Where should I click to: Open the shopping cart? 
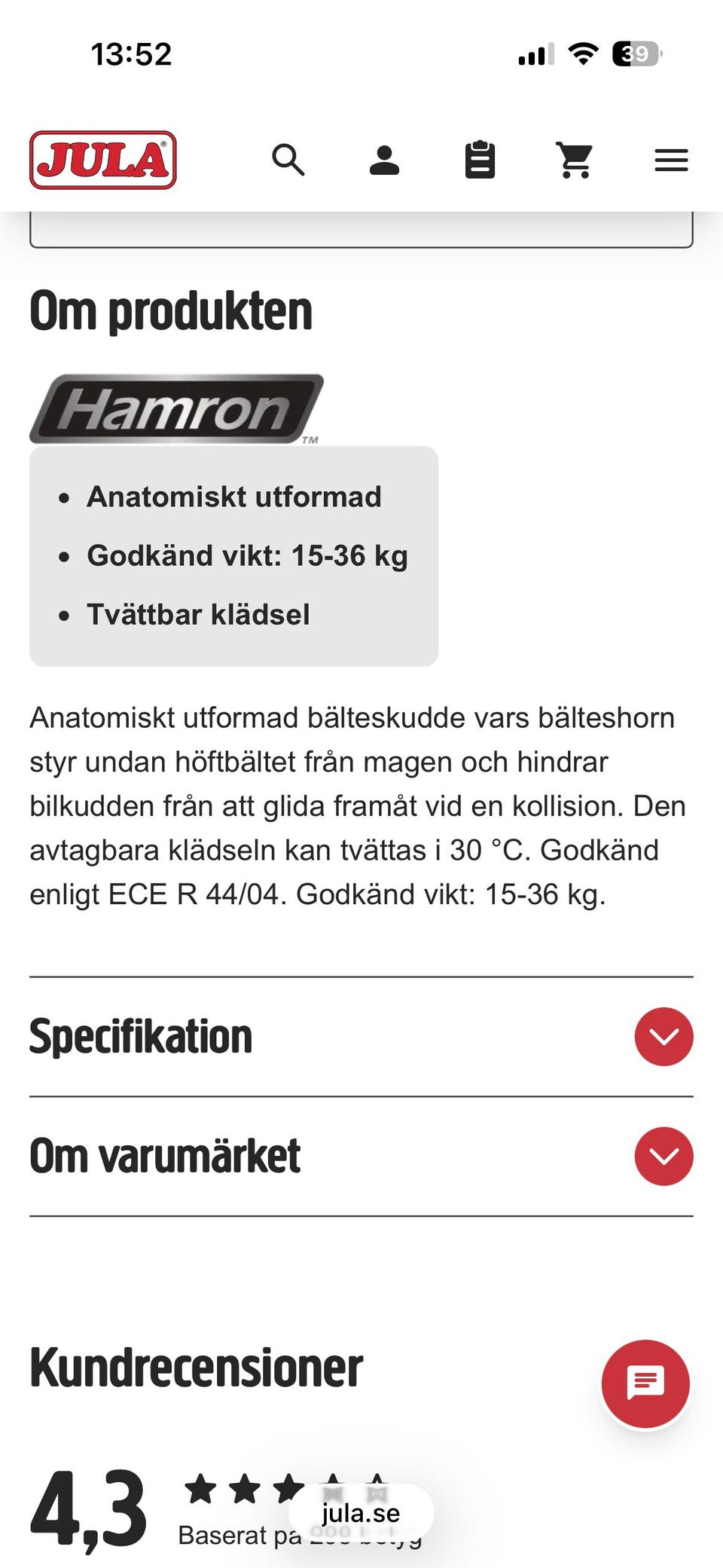click(575, 160)
